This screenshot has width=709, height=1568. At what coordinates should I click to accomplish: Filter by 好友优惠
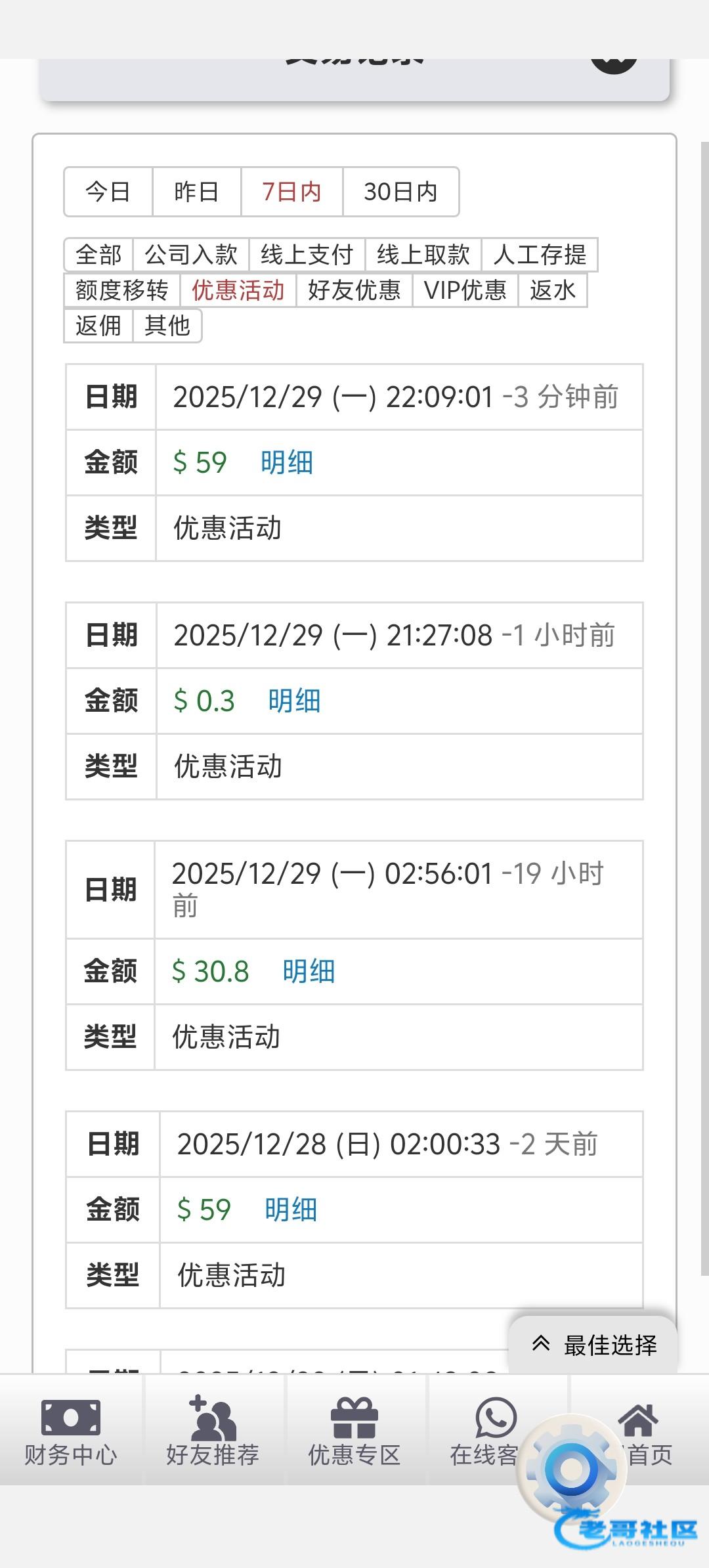click(354, 290)
